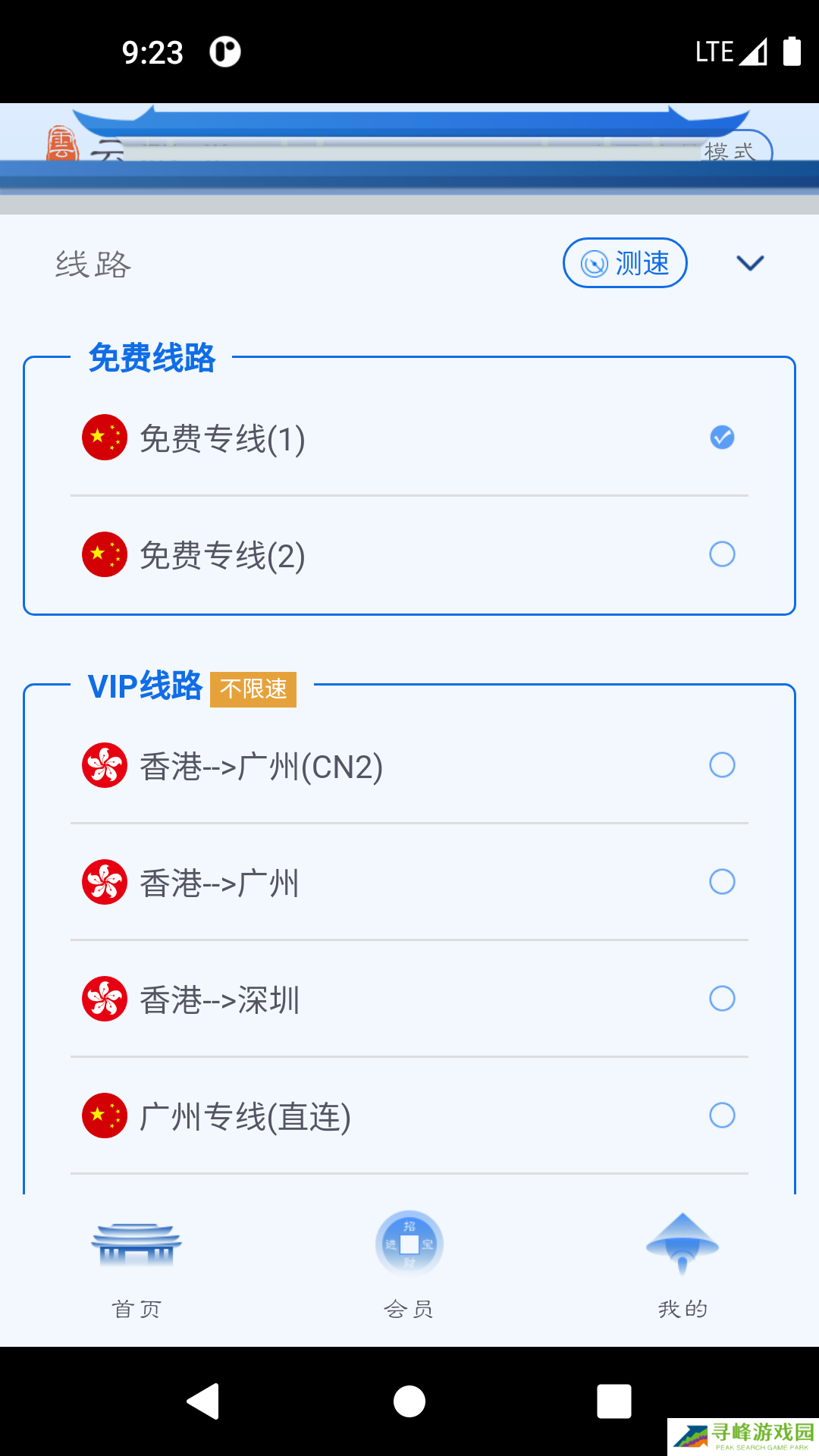Click the 不限速 badge next to VIP线路

[x=253, y=689]
